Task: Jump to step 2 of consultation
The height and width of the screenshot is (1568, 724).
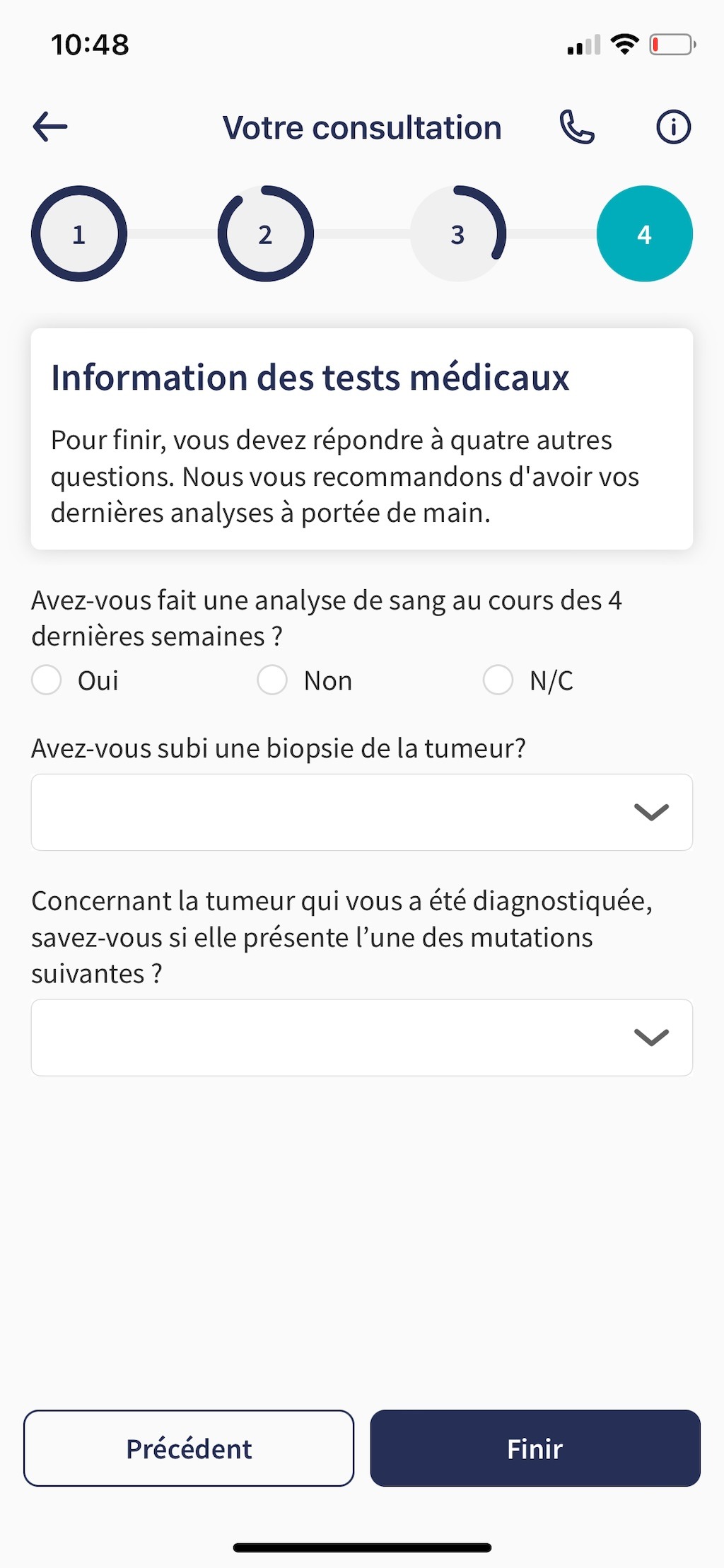Action: click(x=265, y=234)
